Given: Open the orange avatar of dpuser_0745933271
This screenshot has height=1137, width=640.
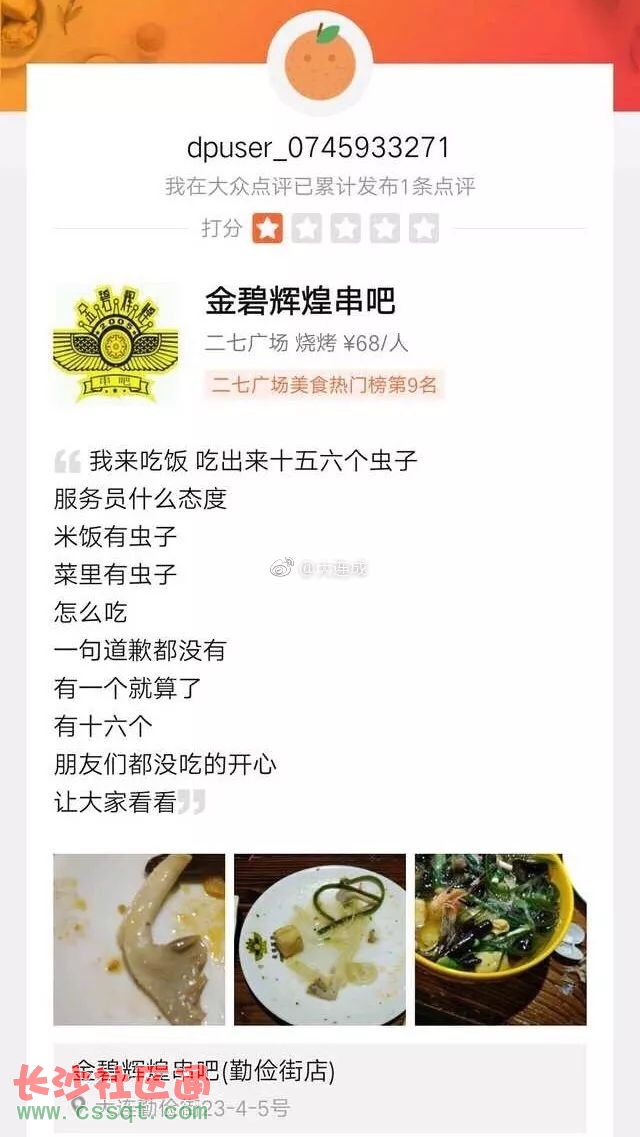Looking at the screenshot, I should 320,63.
